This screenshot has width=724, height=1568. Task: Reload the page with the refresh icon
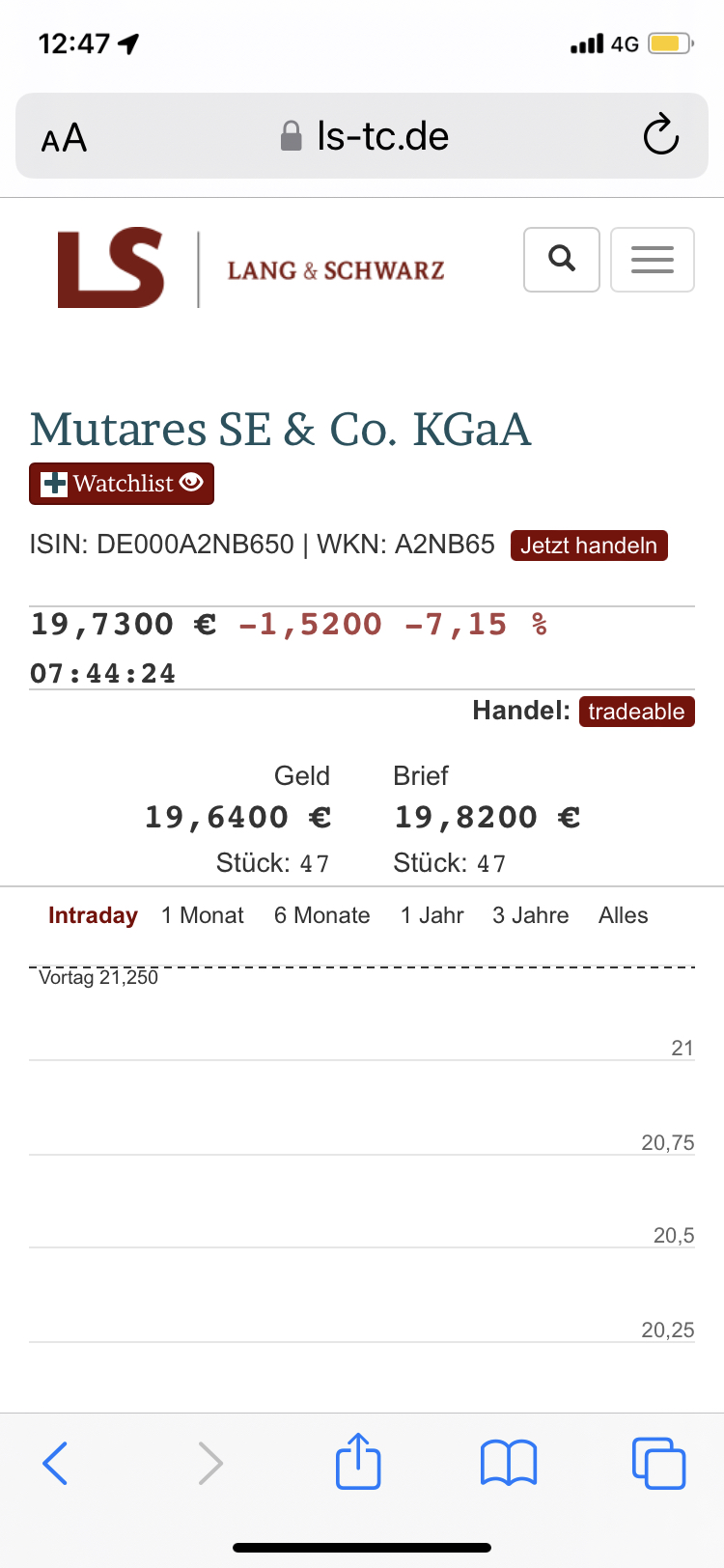click(660, 136)
